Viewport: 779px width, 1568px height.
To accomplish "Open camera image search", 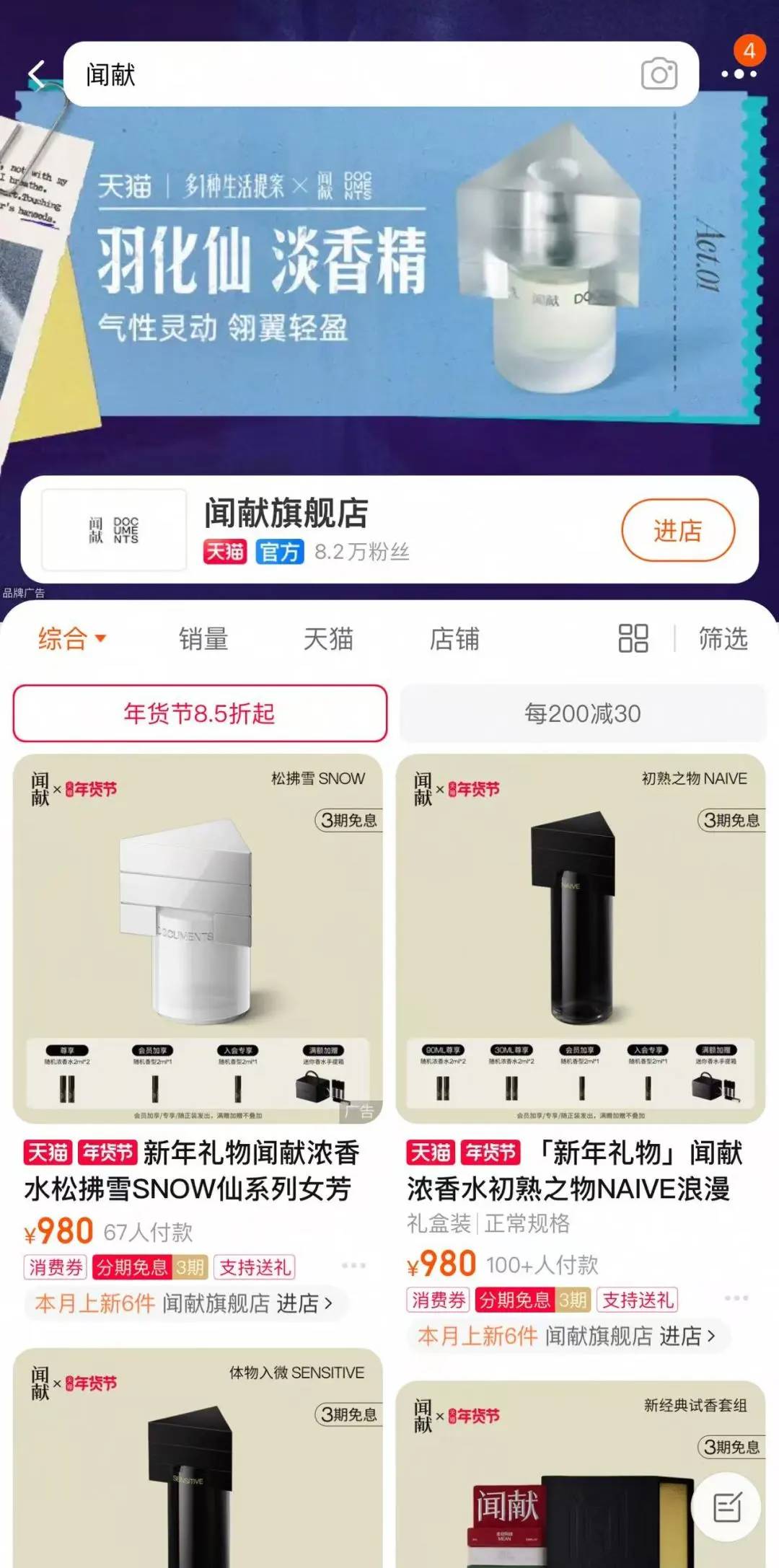I will tap(659, 74).
